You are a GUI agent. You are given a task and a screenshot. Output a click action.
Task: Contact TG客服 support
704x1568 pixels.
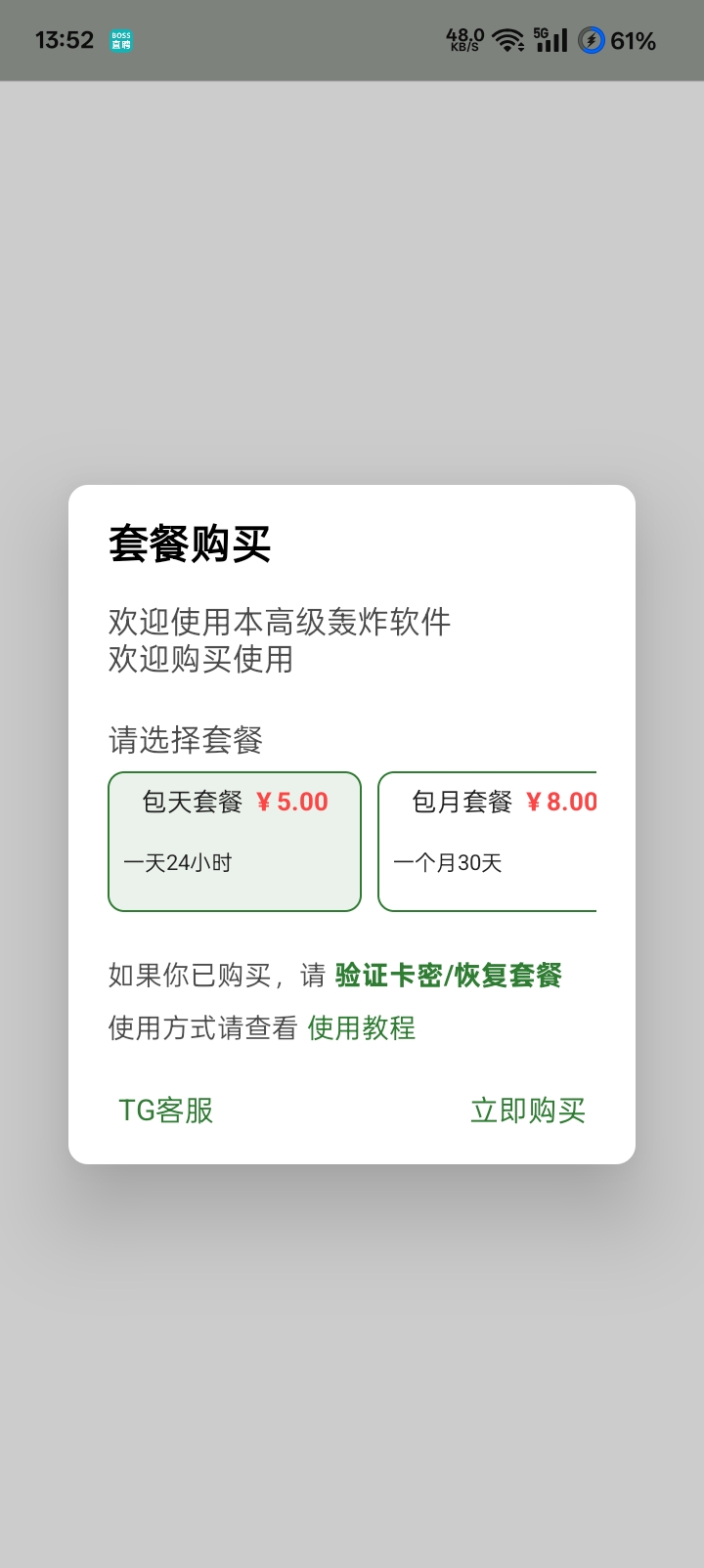coord(165,1111)
